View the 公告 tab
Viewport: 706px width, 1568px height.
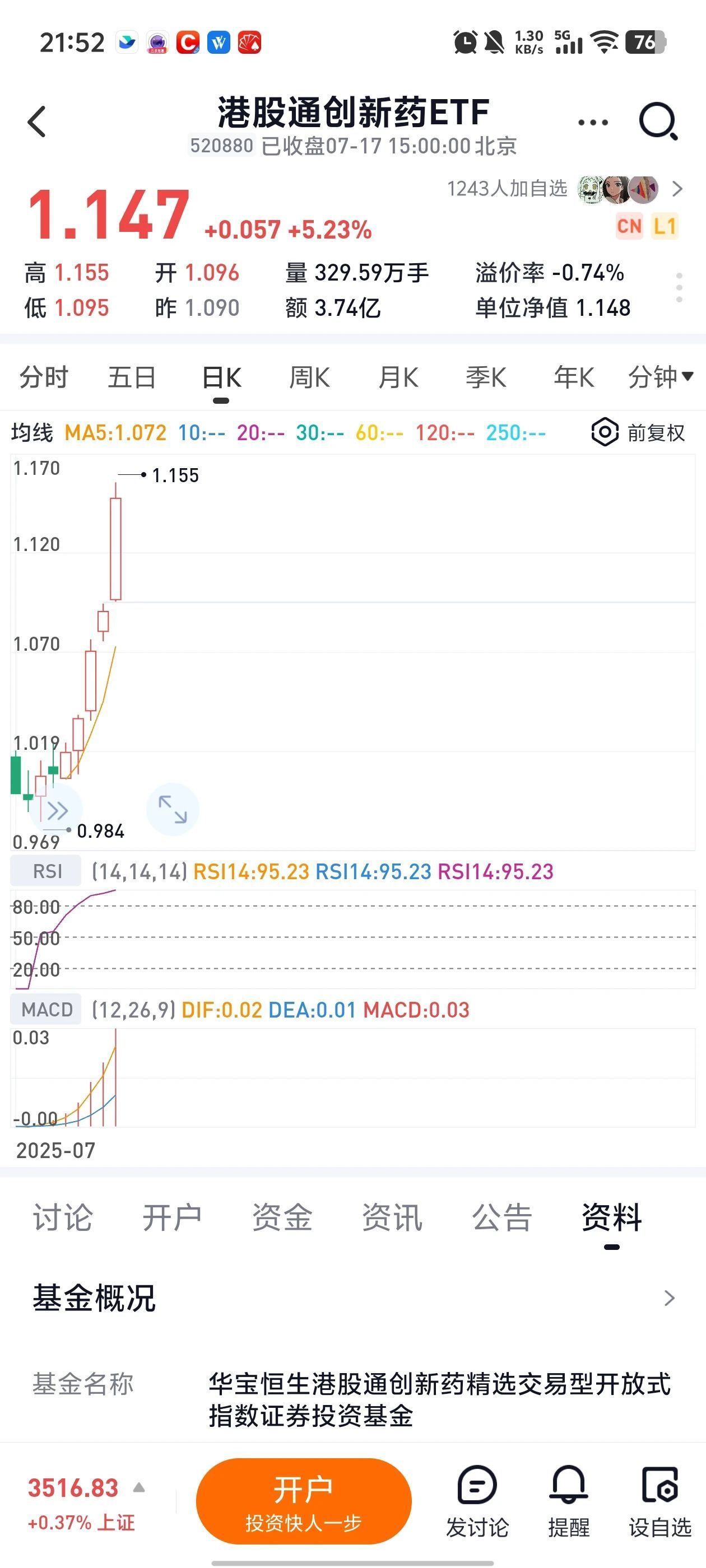(x=502, y=1218)
